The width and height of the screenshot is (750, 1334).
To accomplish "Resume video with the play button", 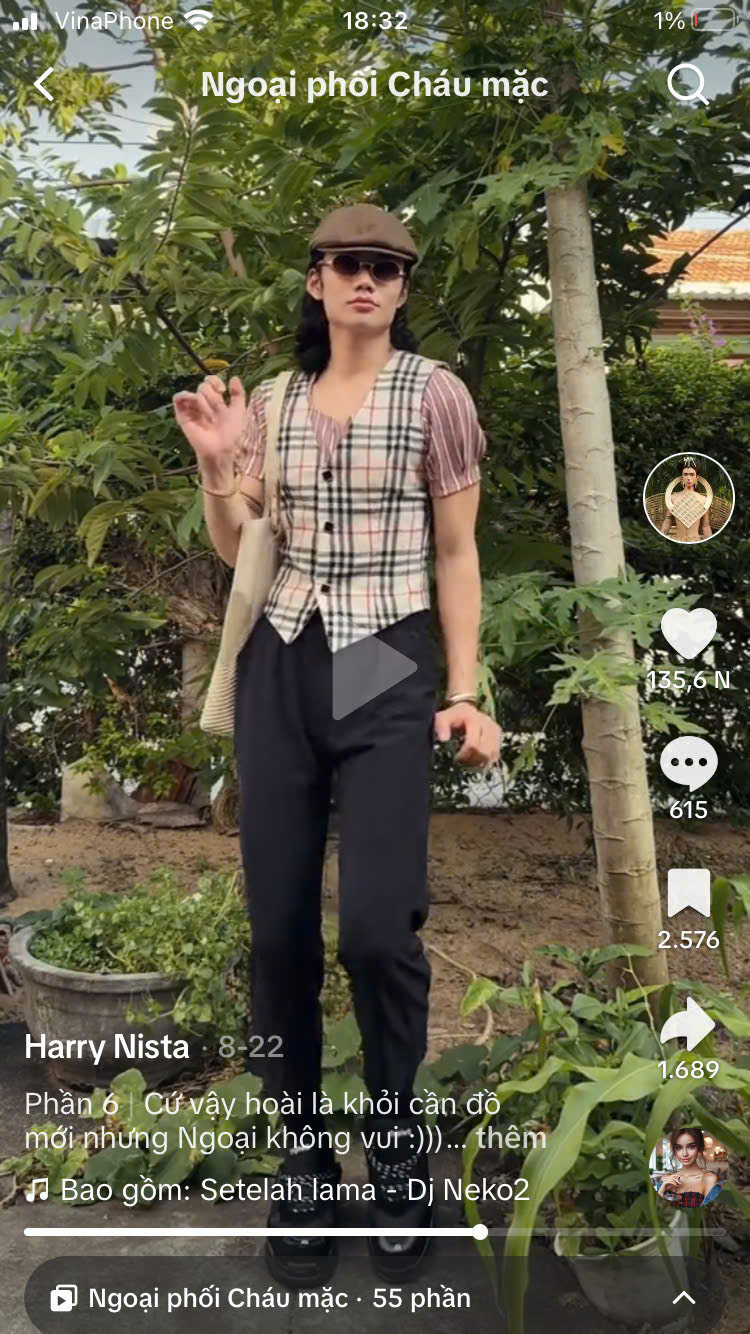I will (x=374, y=669).
